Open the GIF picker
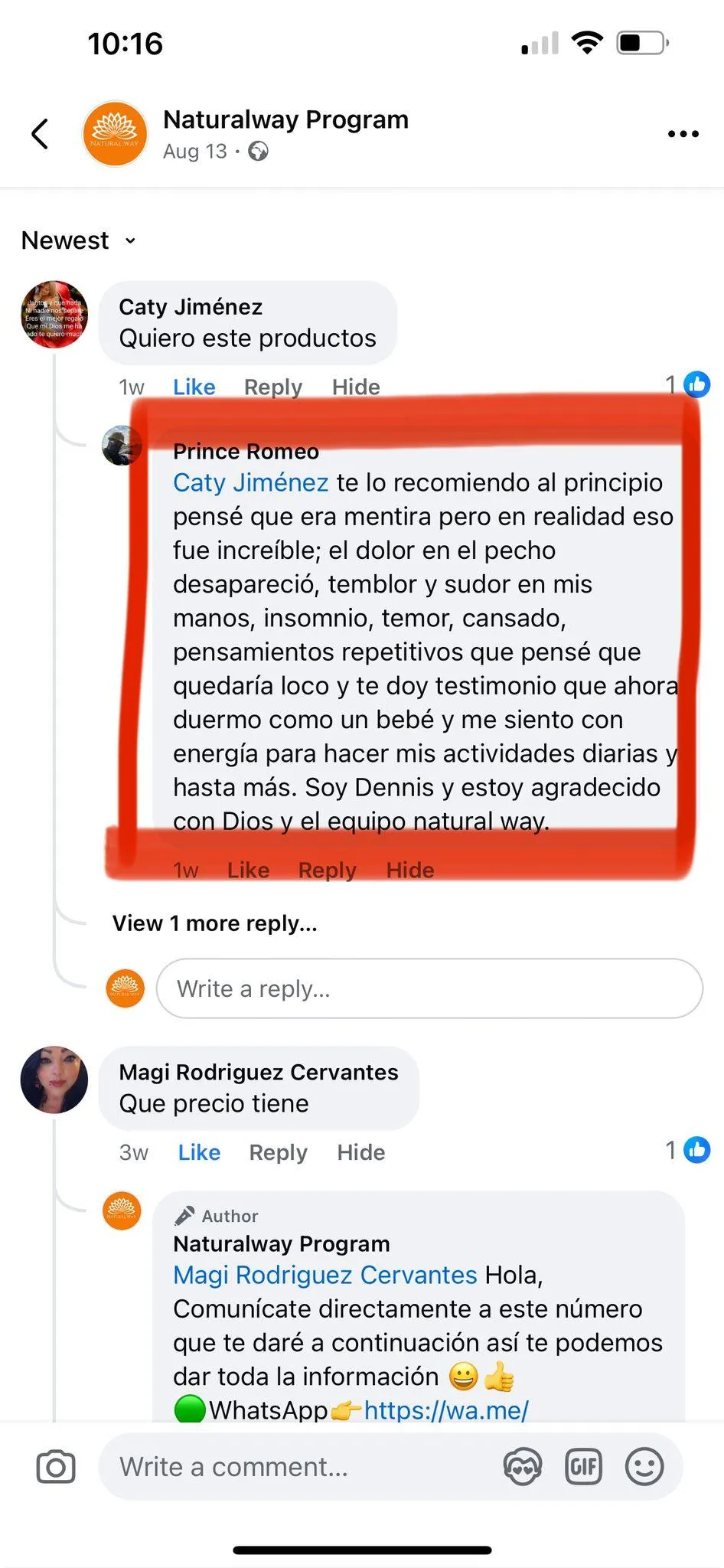The height and width of the screenshot is (1568, 724). pos(583,1467)
